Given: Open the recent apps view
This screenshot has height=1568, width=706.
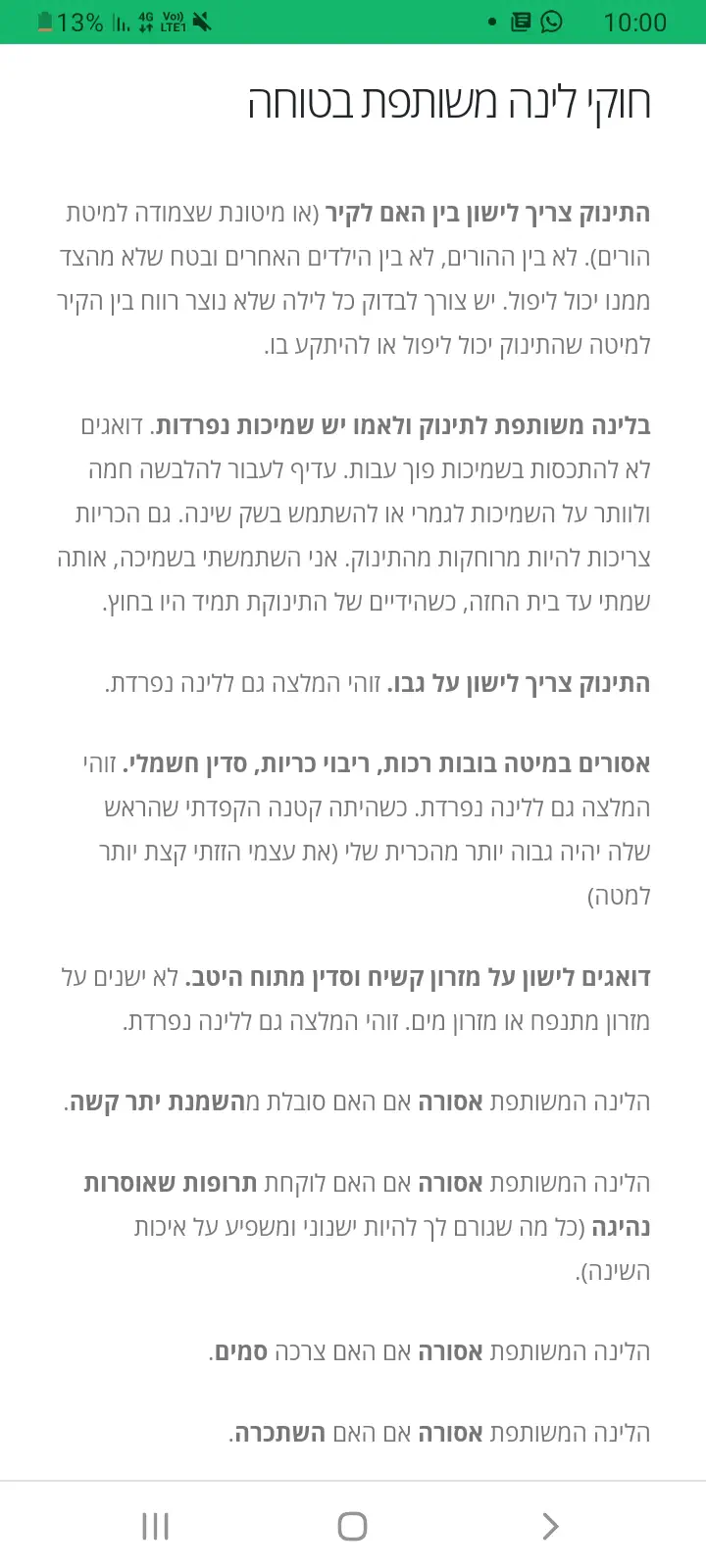Looking at the screenshot, I should 155,1526.
